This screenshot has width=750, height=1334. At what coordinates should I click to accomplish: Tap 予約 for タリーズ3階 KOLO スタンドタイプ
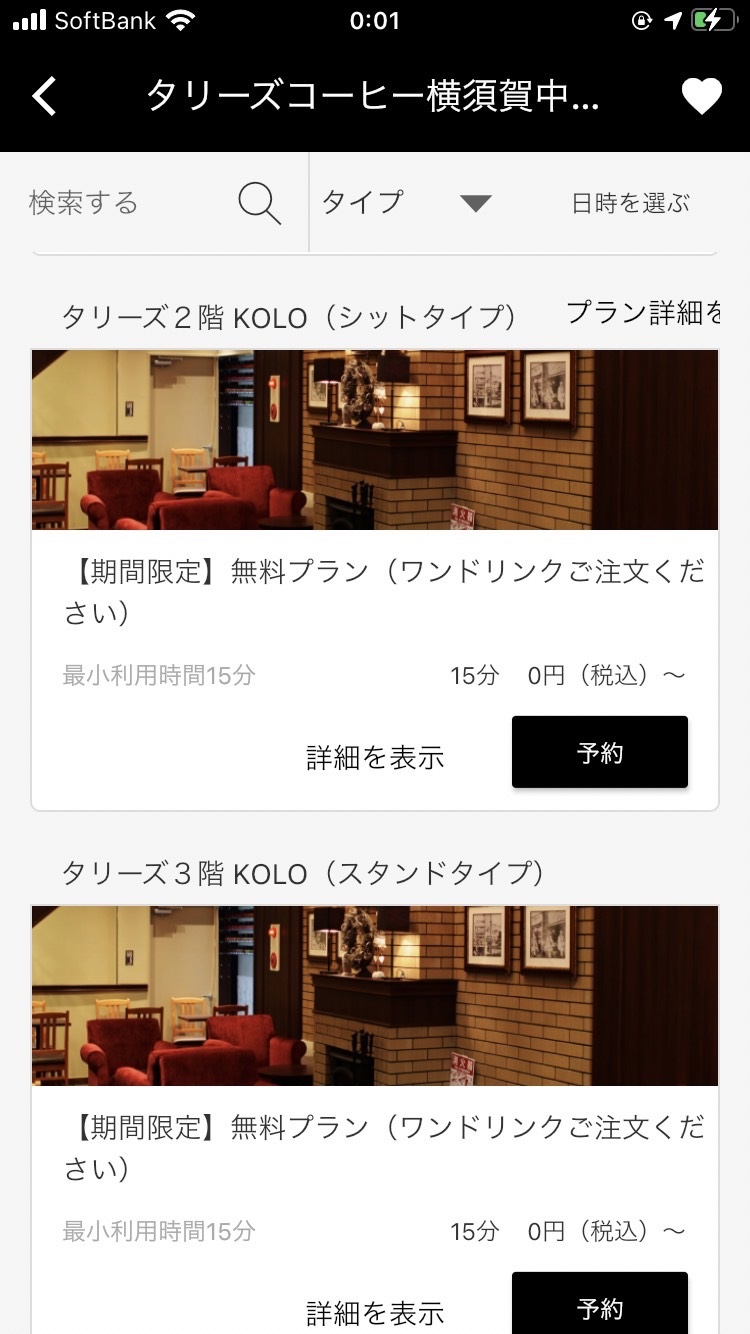pyautogui.click(x=599, y=1306)
